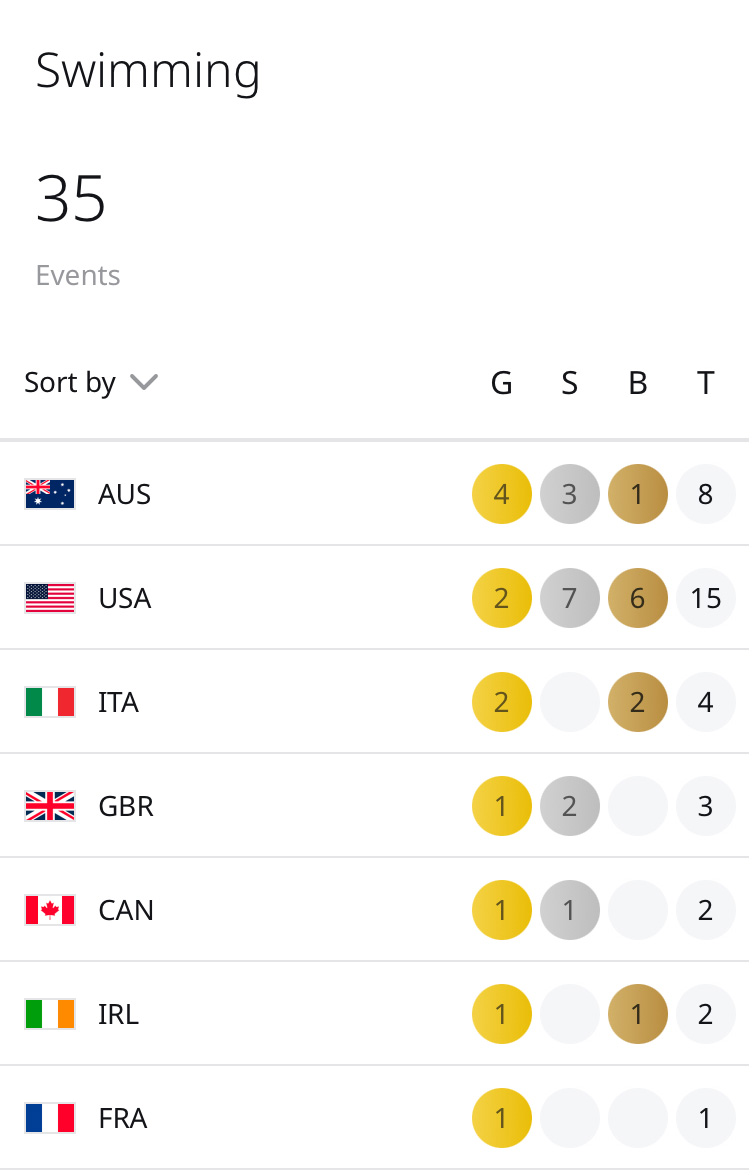Screen dimensions: 753x1175
Task: Click the French flag icon
Action: 49,1118
